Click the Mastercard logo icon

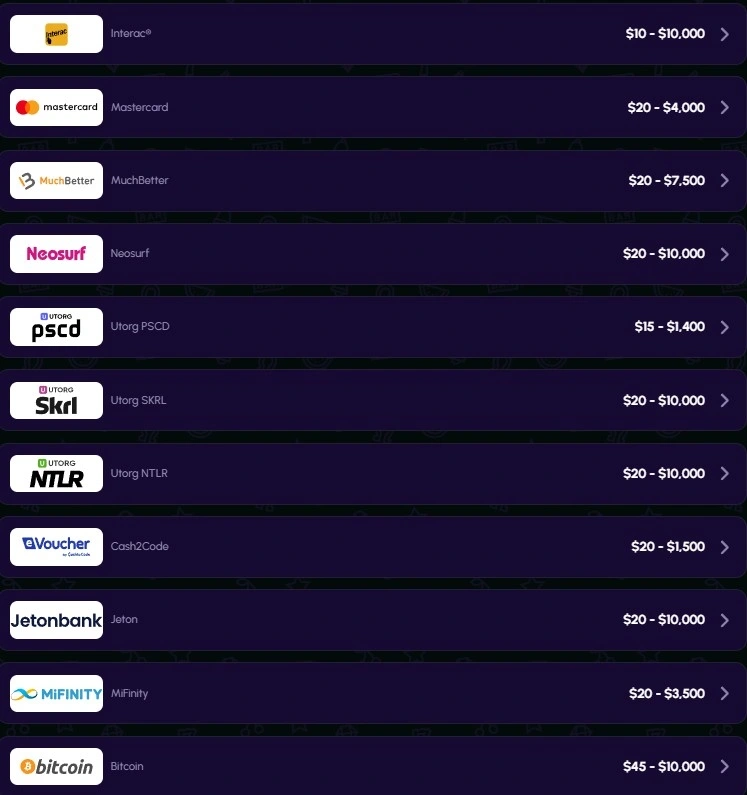point(56,107)
